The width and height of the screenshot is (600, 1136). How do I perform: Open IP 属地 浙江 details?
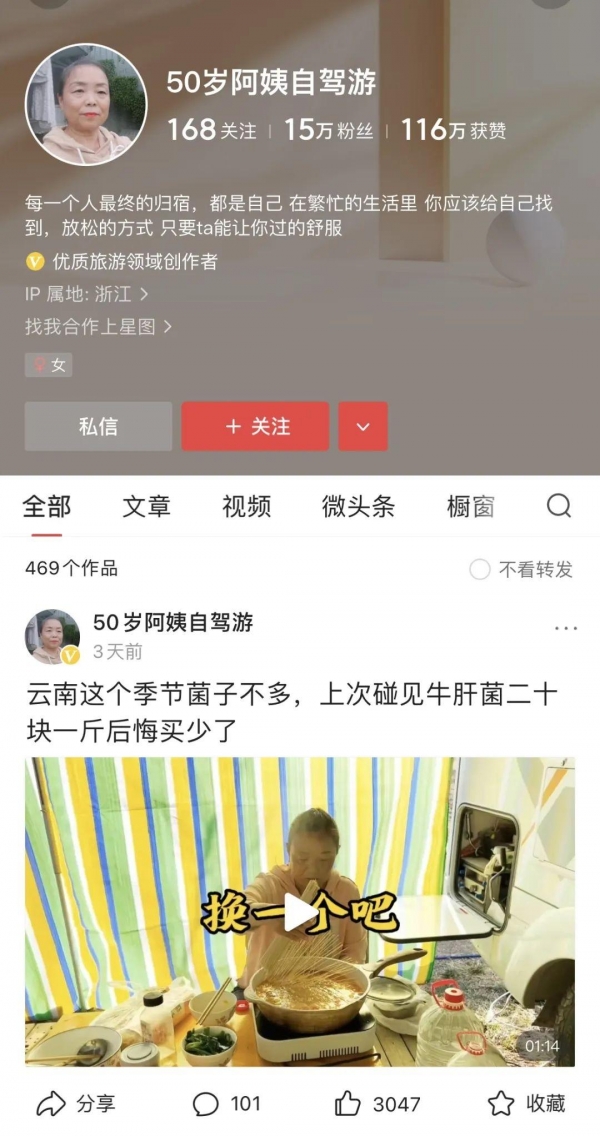87,294
